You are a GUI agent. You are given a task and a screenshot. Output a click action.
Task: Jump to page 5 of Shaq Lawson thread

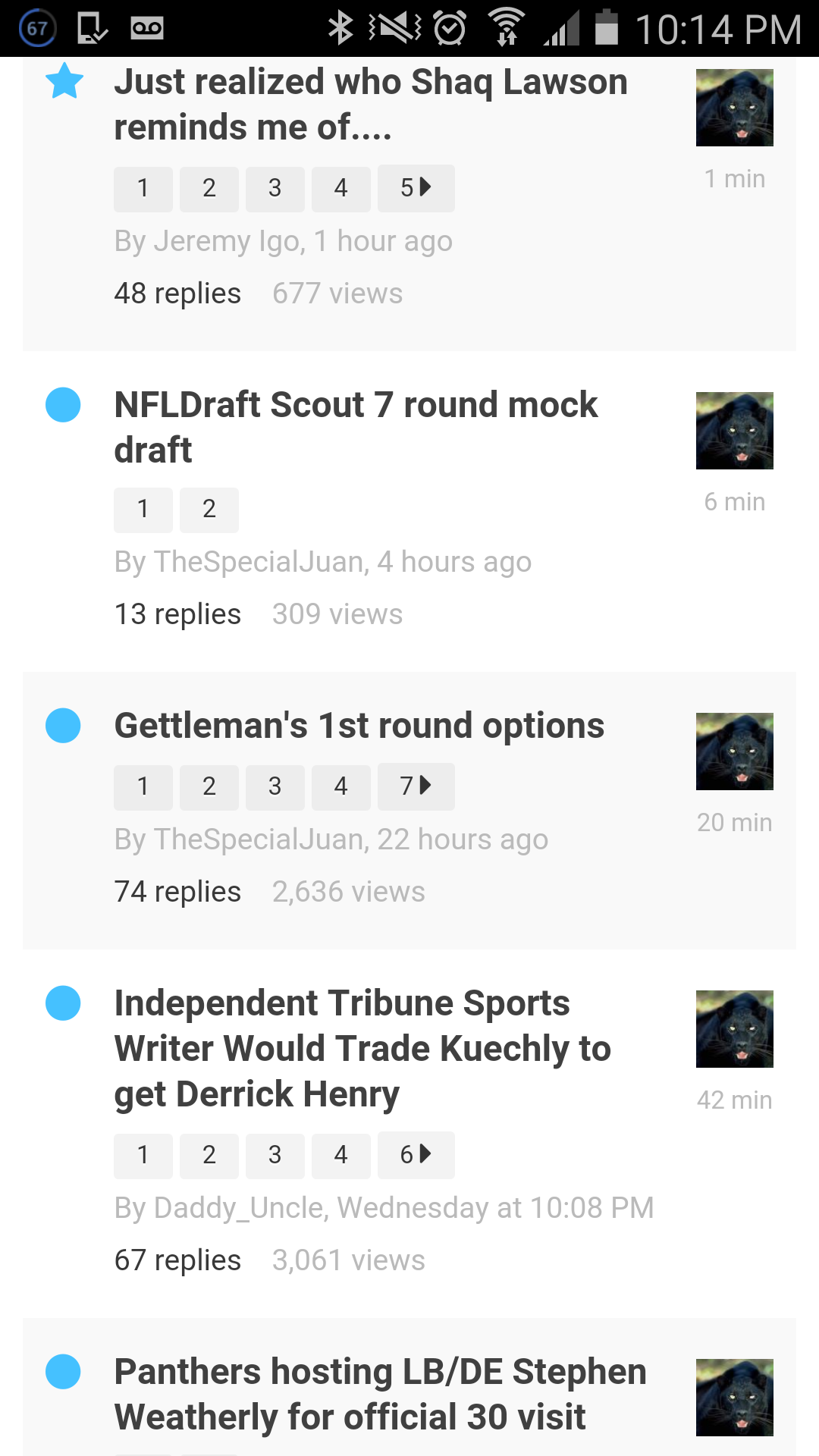pyautogui.click(x=416, y=188)
